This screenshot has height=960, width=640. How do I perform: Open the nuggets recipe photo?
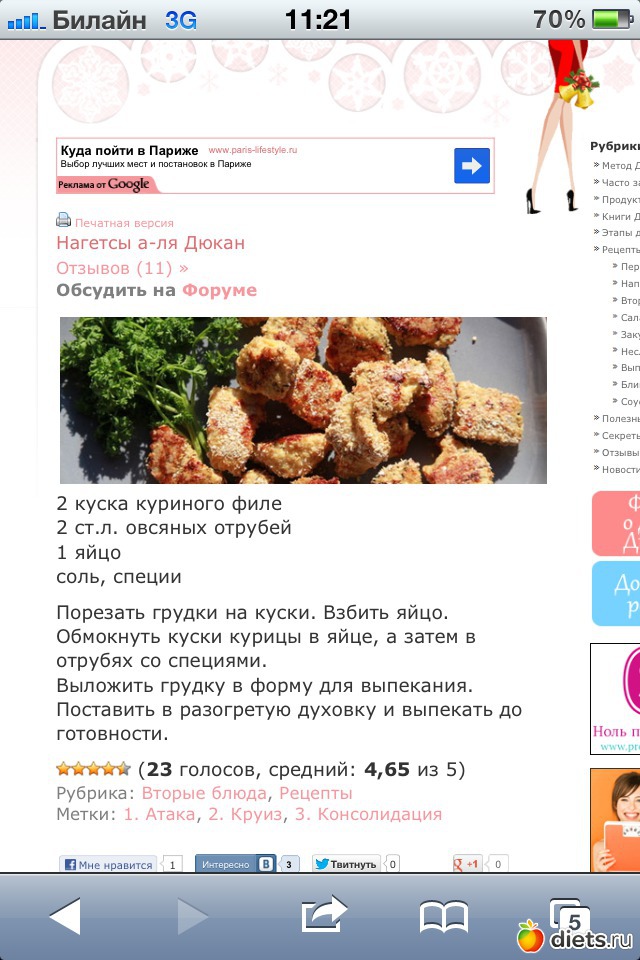pos(303,400)
